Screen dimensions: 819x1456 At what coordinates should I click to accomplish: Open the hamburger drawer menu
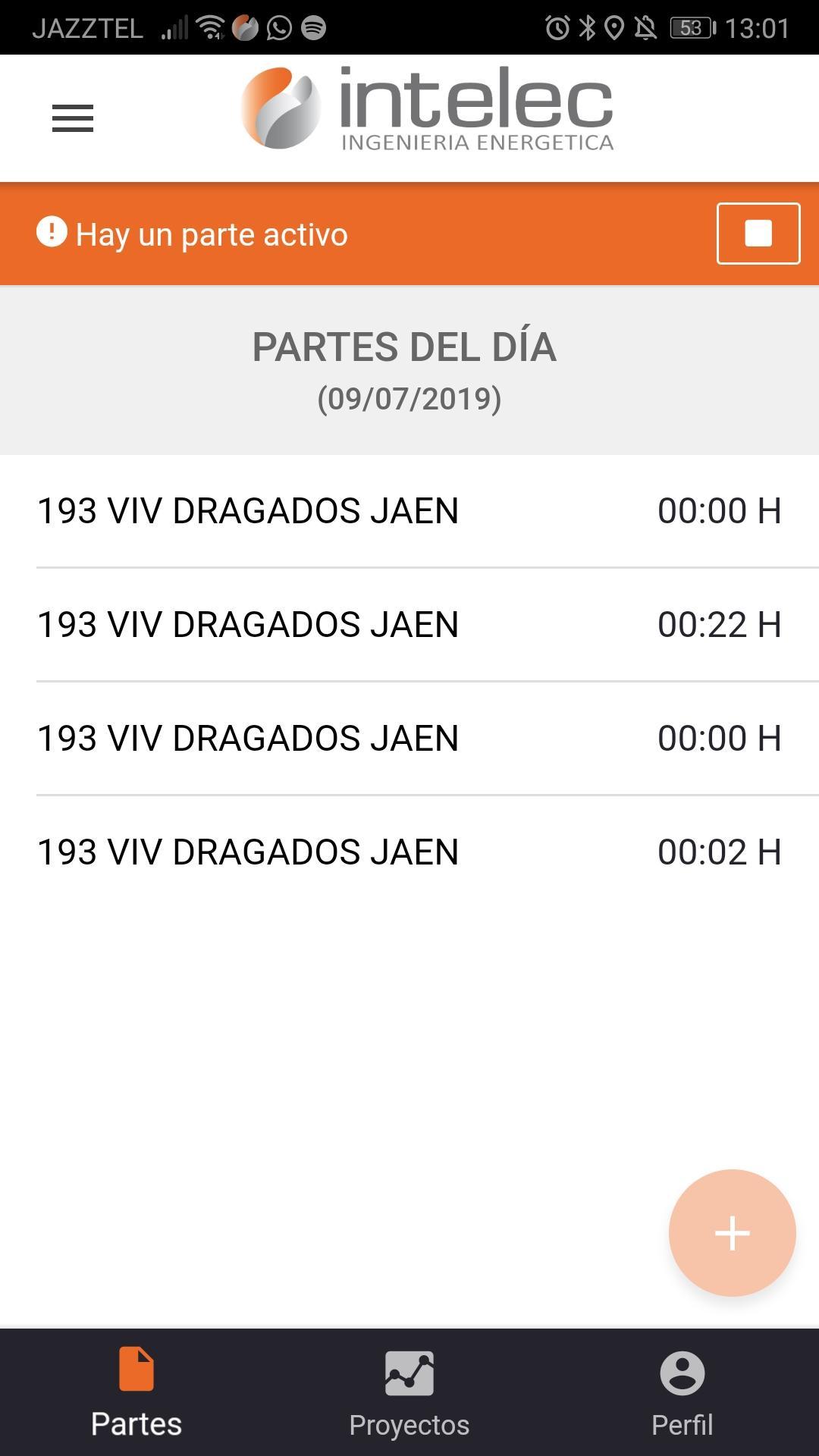coord(73,118)
